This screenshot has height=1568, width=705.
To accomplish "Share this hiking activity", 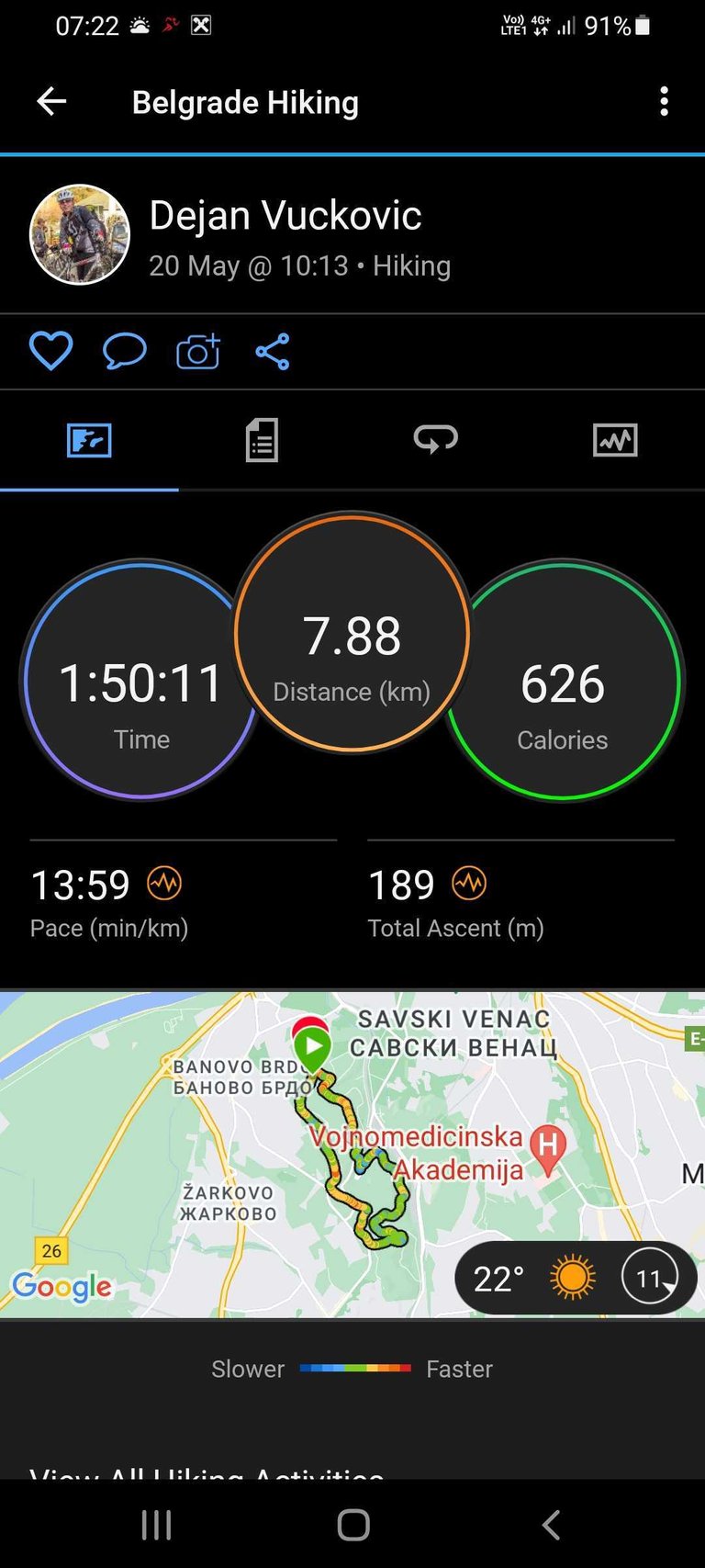I will (x=272, y=351).
